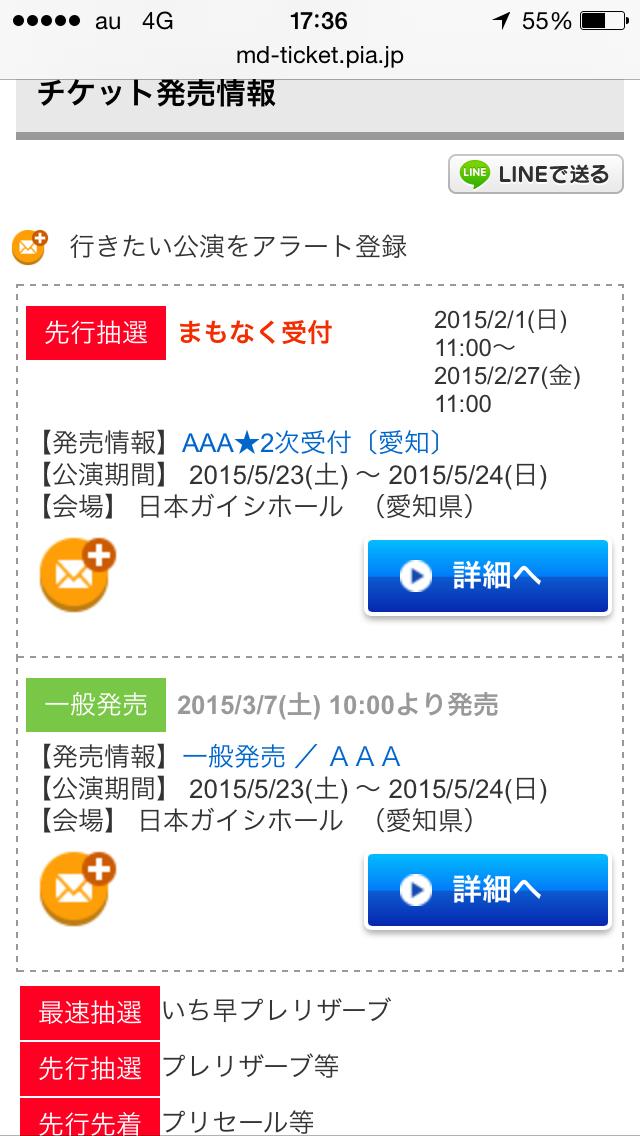640x1136 pixels.
Task: Open the 一般発売 / AAA sale link
Action: [291, 756]
